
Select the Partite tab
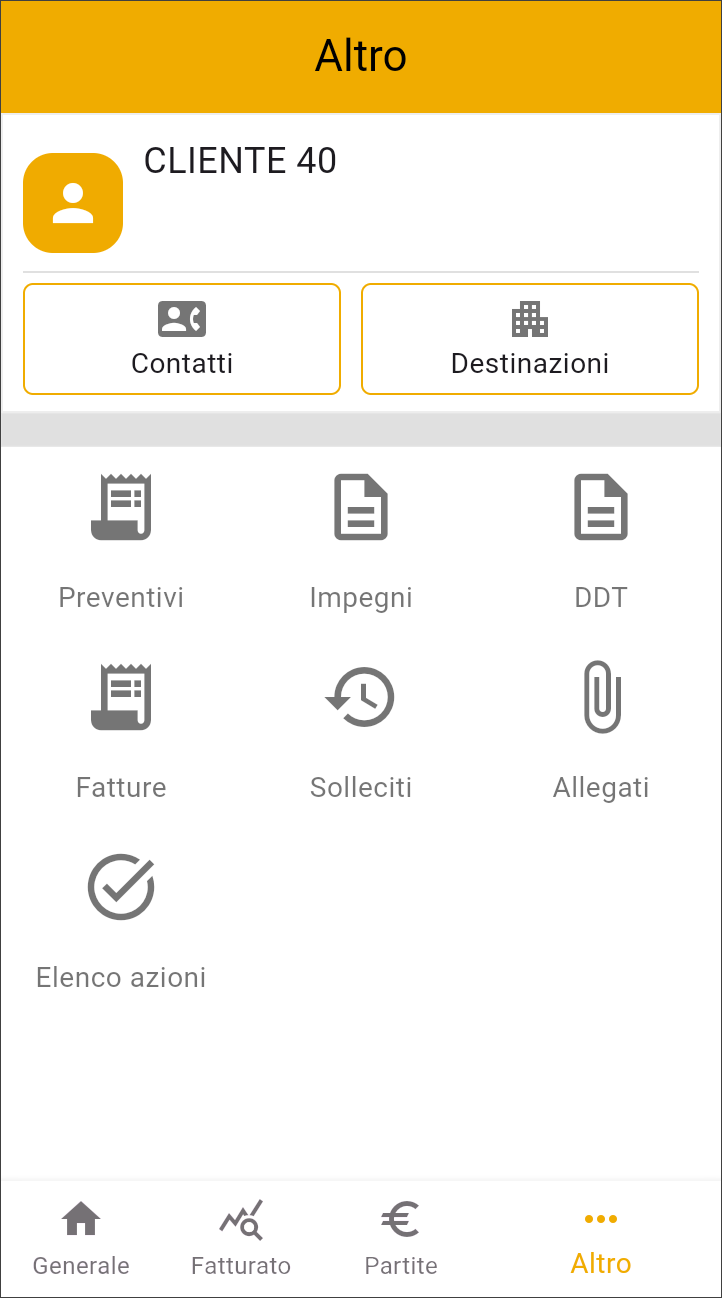coord(401,1239)
